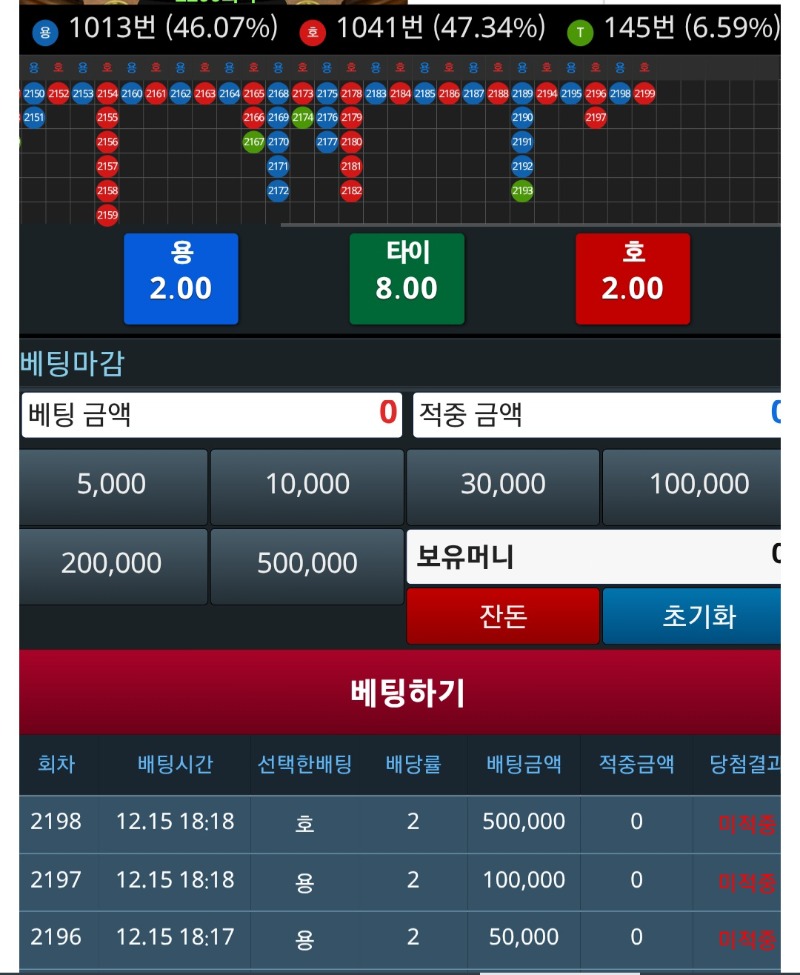Viewport: 800px width, 975px height.
Task: Add 30,000 to the bet amount
Action: click(503, 485)
